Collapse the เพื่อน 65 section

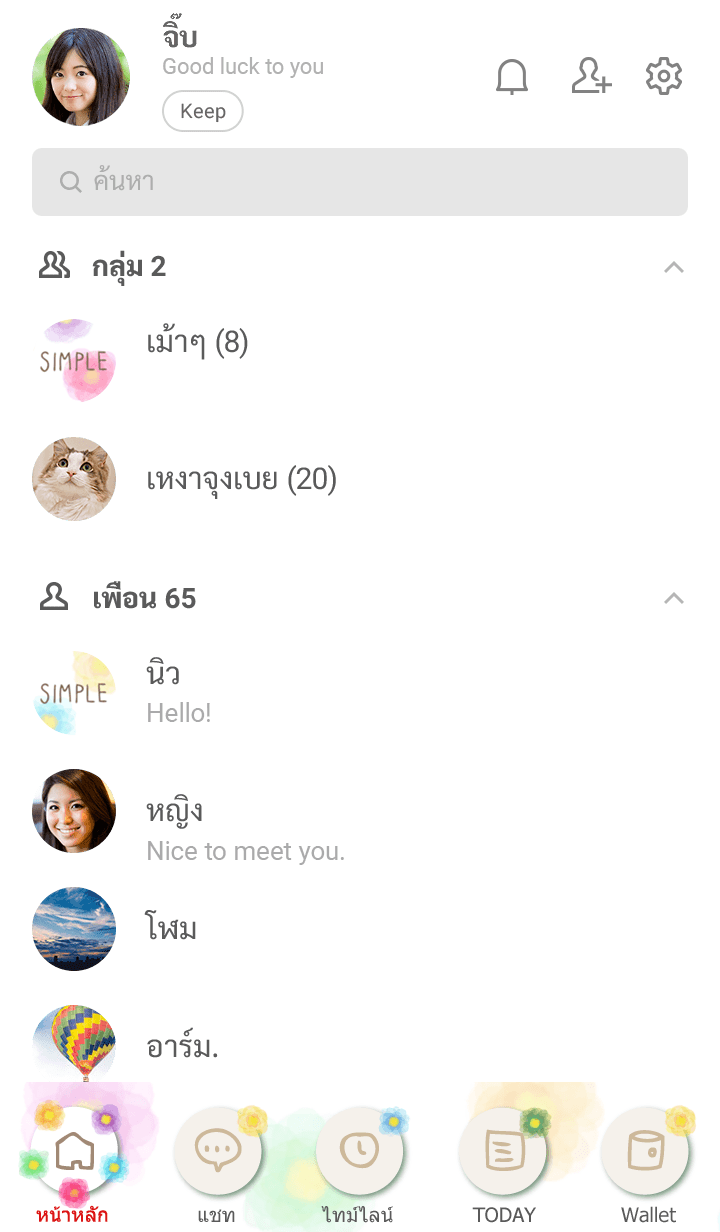click(x=674, y=598)
